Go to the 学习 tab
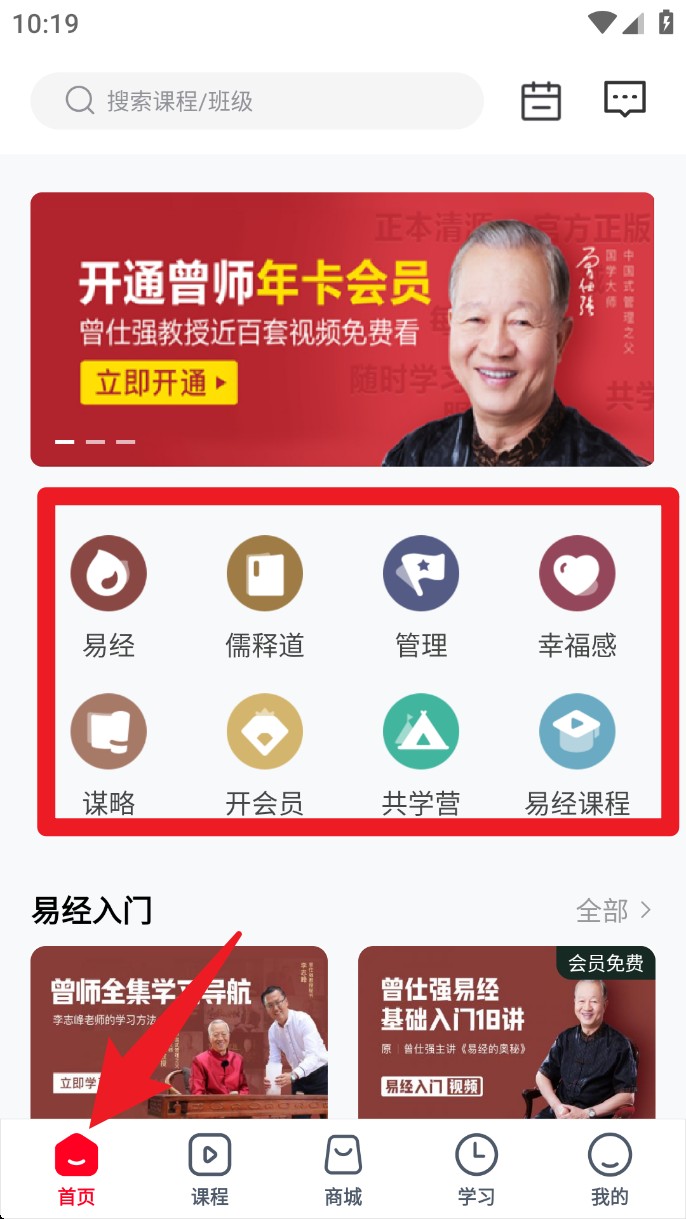Screen dimensions: 686x1219 [x=476, y=1170]
